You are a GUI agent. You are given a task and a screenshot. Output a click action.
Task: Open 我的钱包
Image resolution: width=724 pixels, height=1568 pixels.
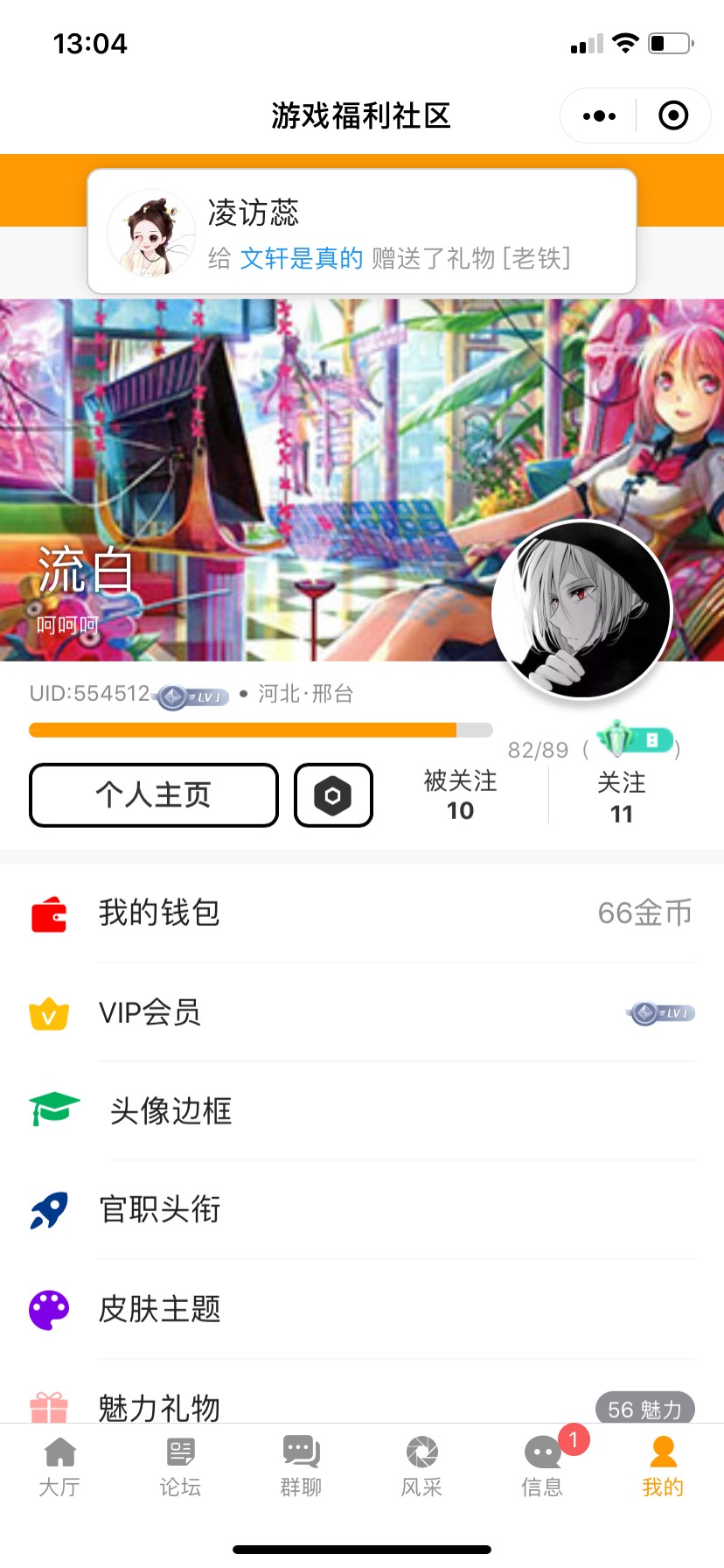(x=362, y=913)
